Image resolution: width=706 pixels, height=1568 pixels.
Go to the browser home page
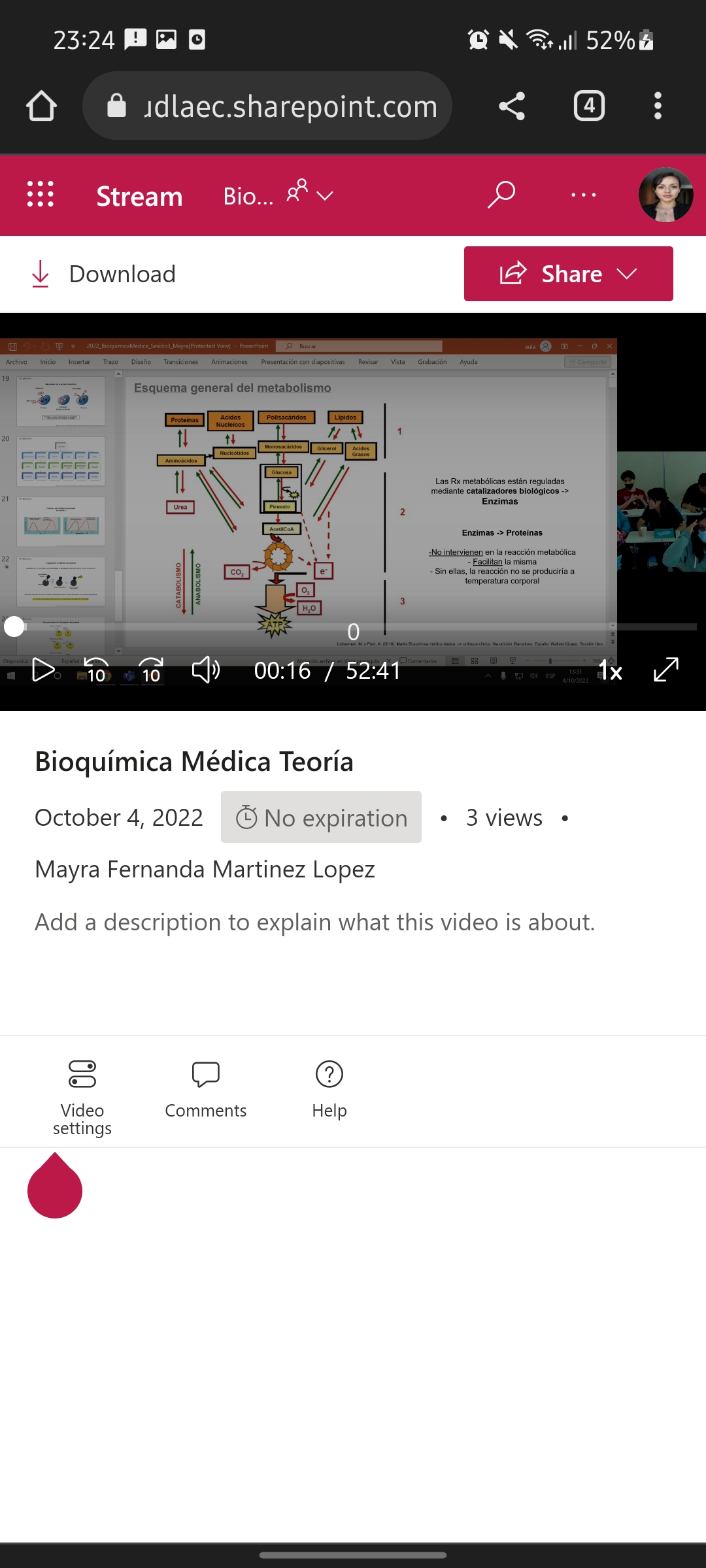41,106
